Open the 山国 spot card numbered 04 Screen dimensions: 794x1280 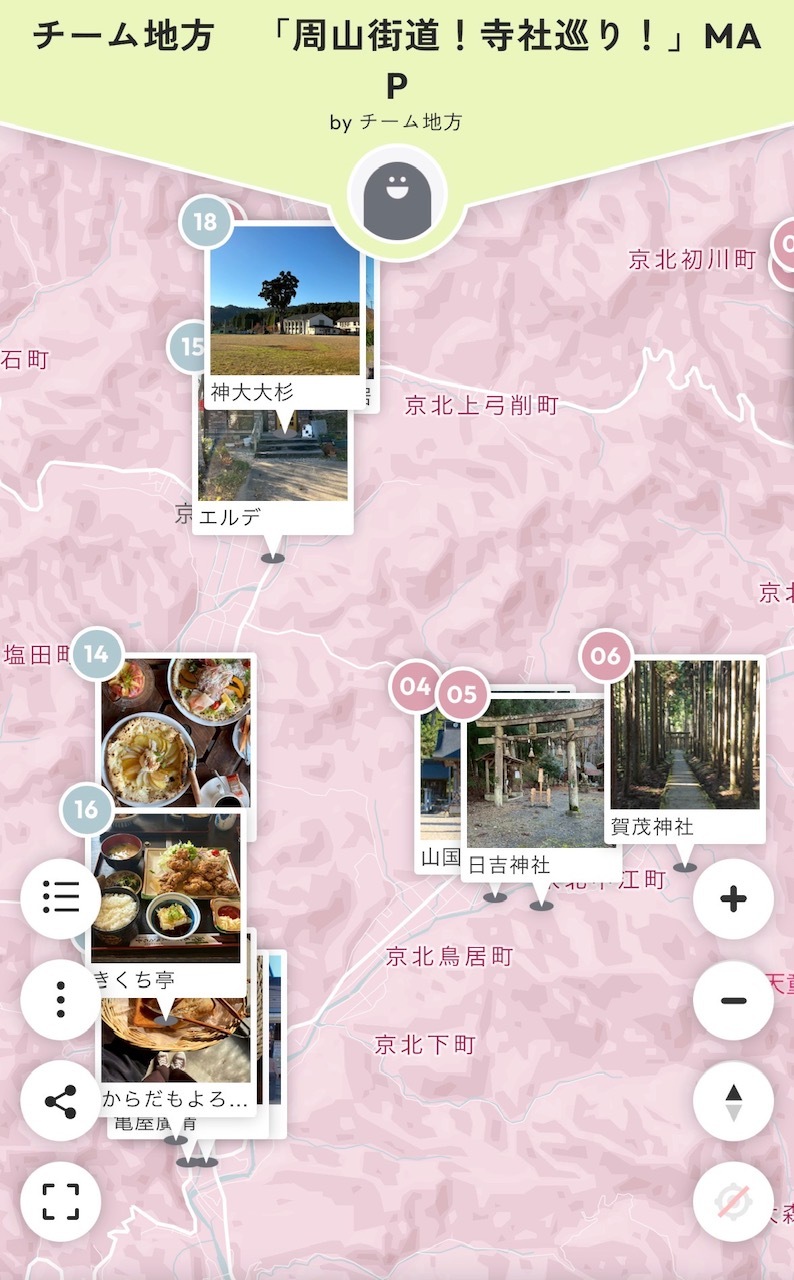tap(439, 790)
